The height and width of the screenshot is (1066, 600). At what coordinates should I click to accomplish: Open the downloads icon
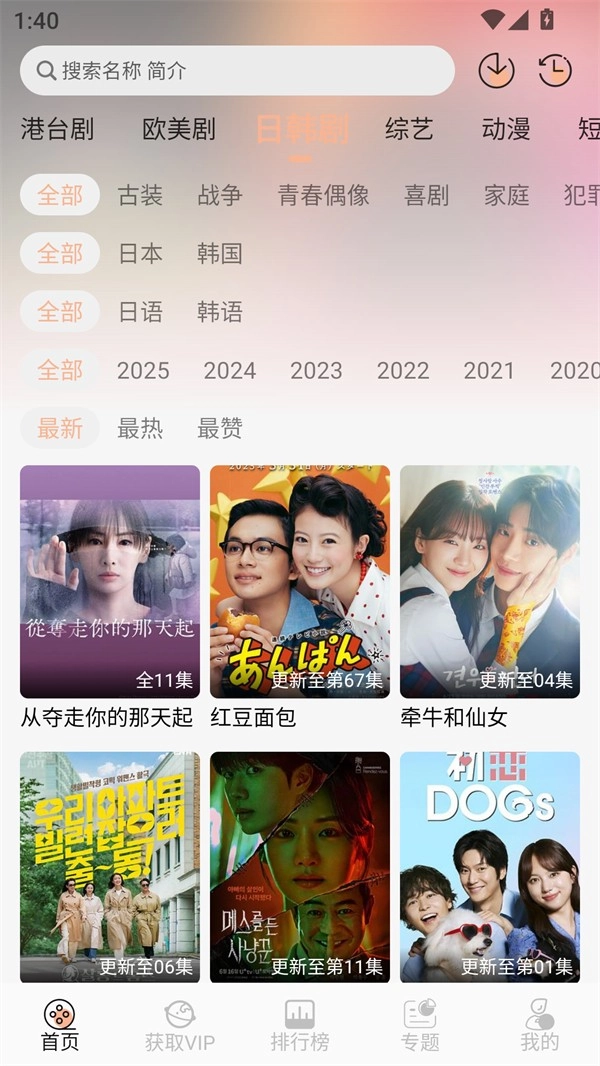click(496, 71)
